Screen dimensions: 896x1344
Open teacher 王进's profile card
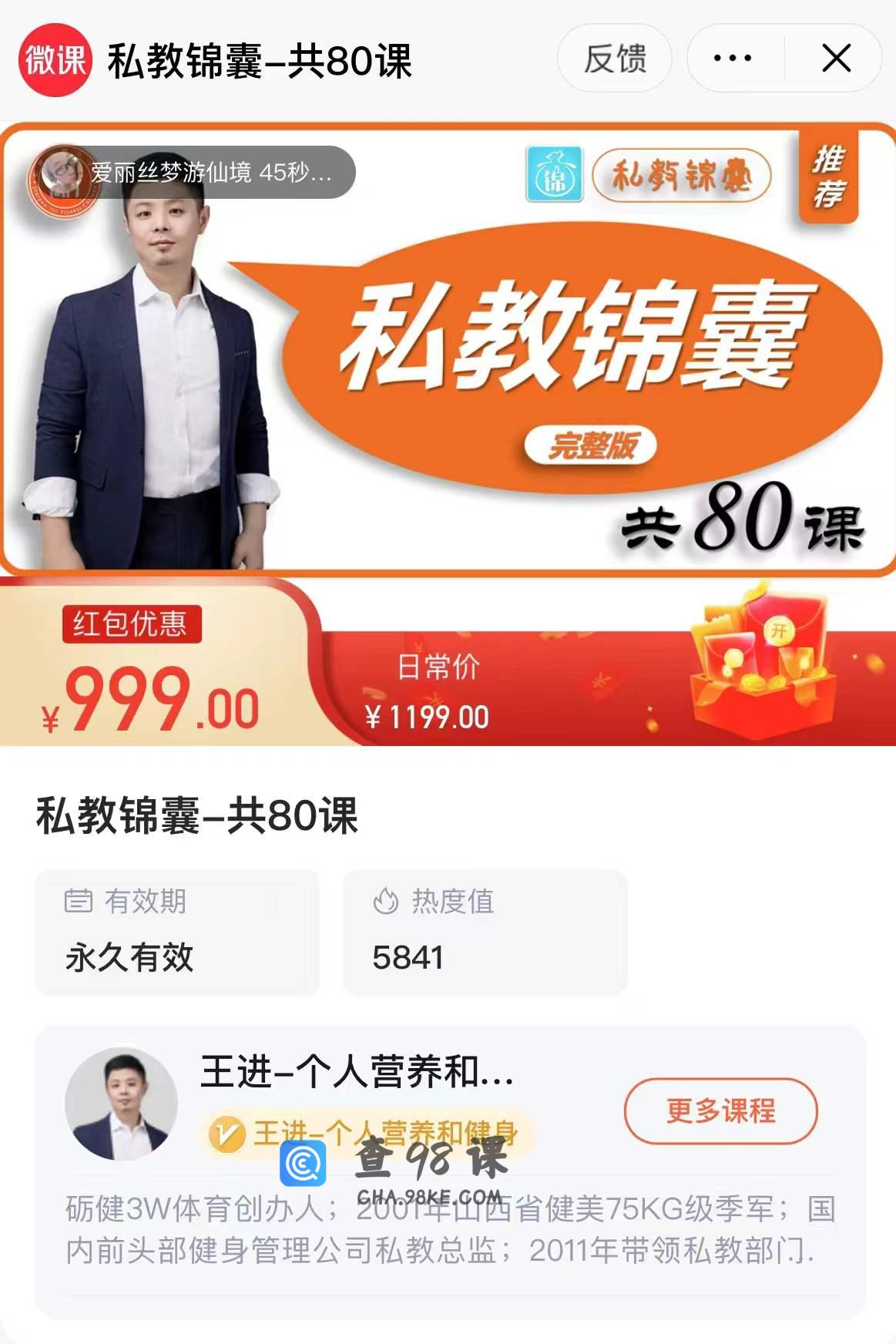coord(354,1073)
